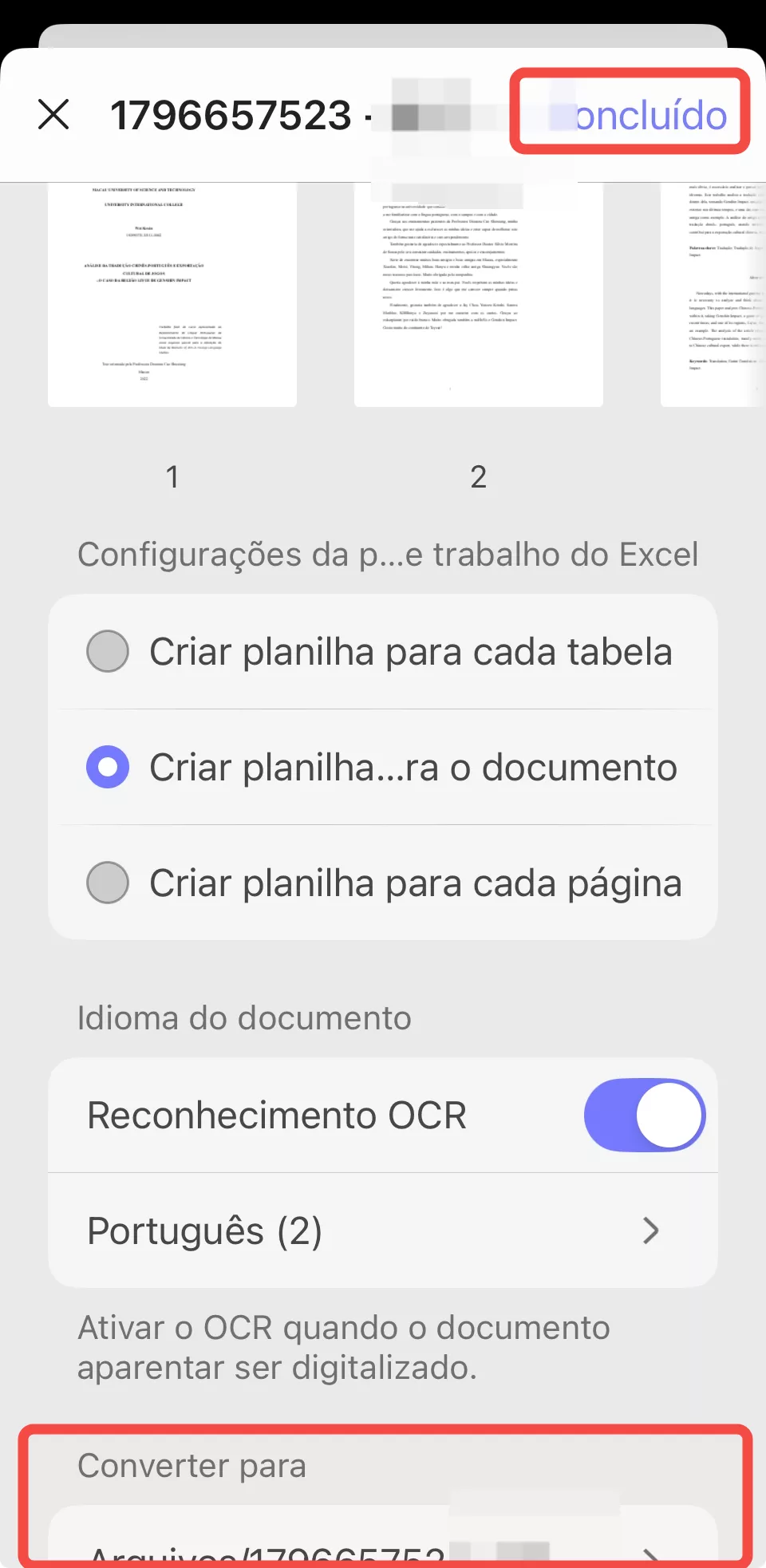The height and width of the screenshot is (1568, 766).
Task: Open Português (2) language selection
Action: 383,1230
